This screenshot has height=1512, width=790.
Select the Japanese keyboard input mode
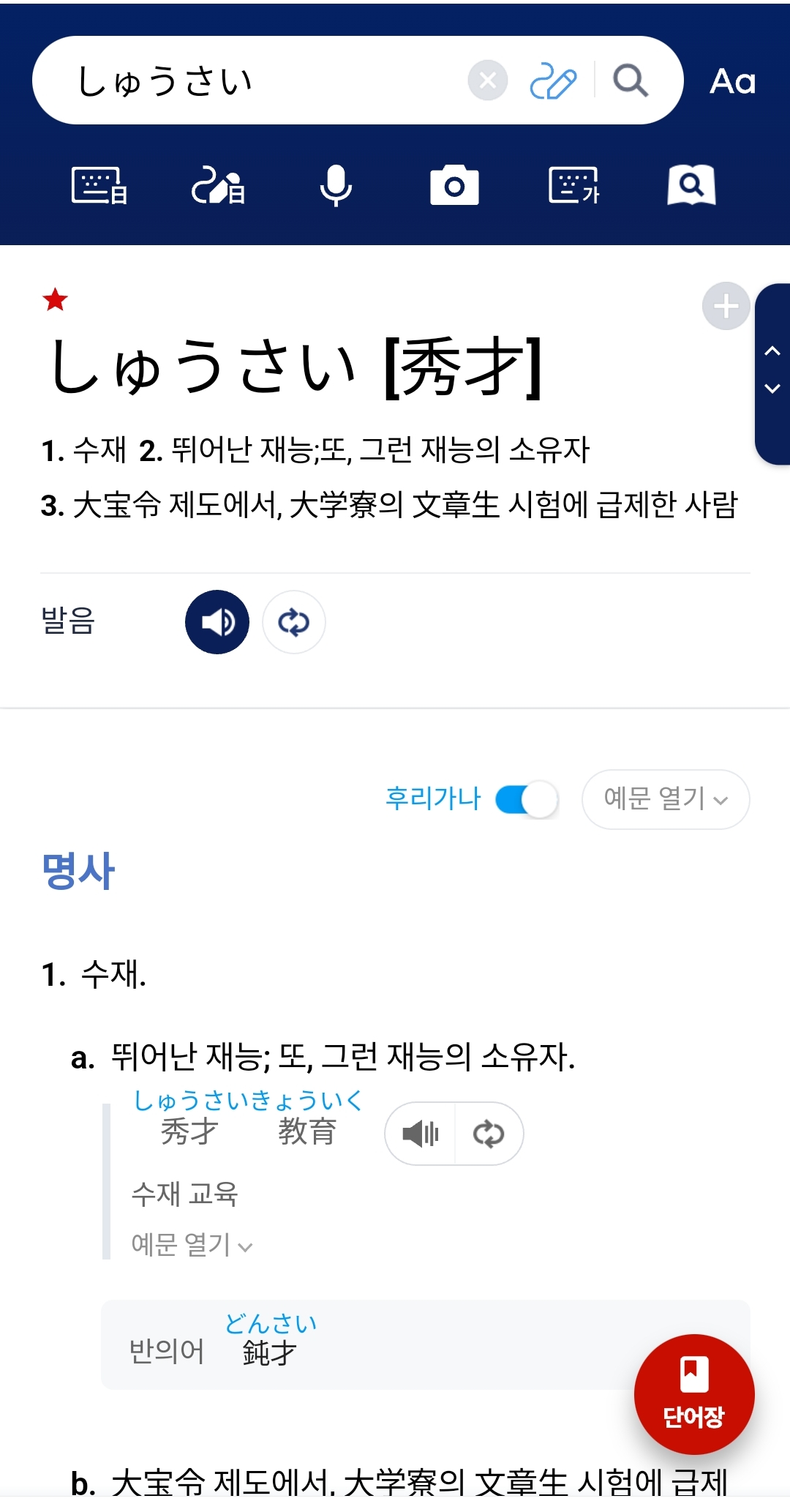[x=99, y=185]
